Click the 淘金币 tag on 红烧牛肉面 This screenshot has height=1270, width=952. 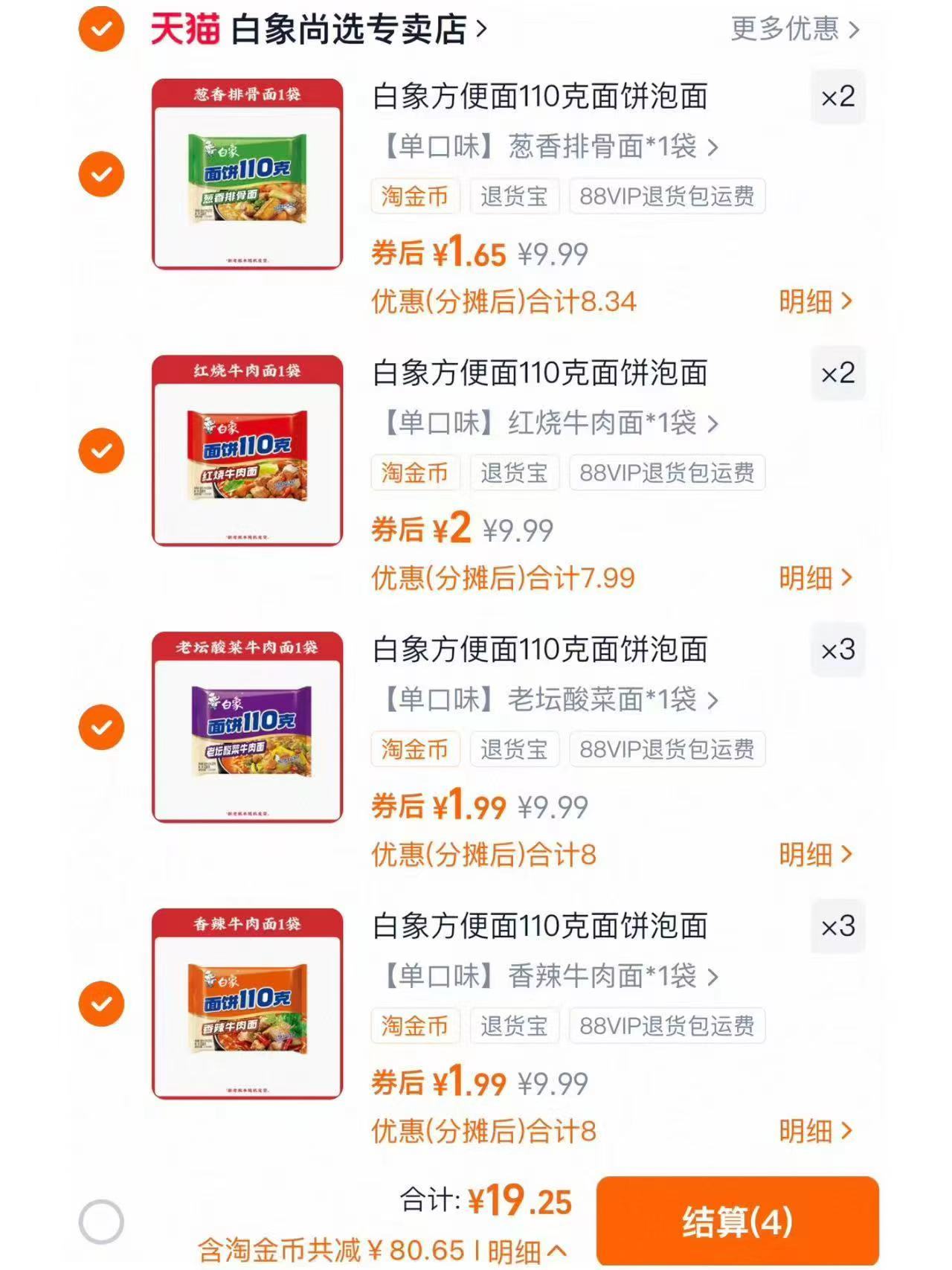pos(414,473)
